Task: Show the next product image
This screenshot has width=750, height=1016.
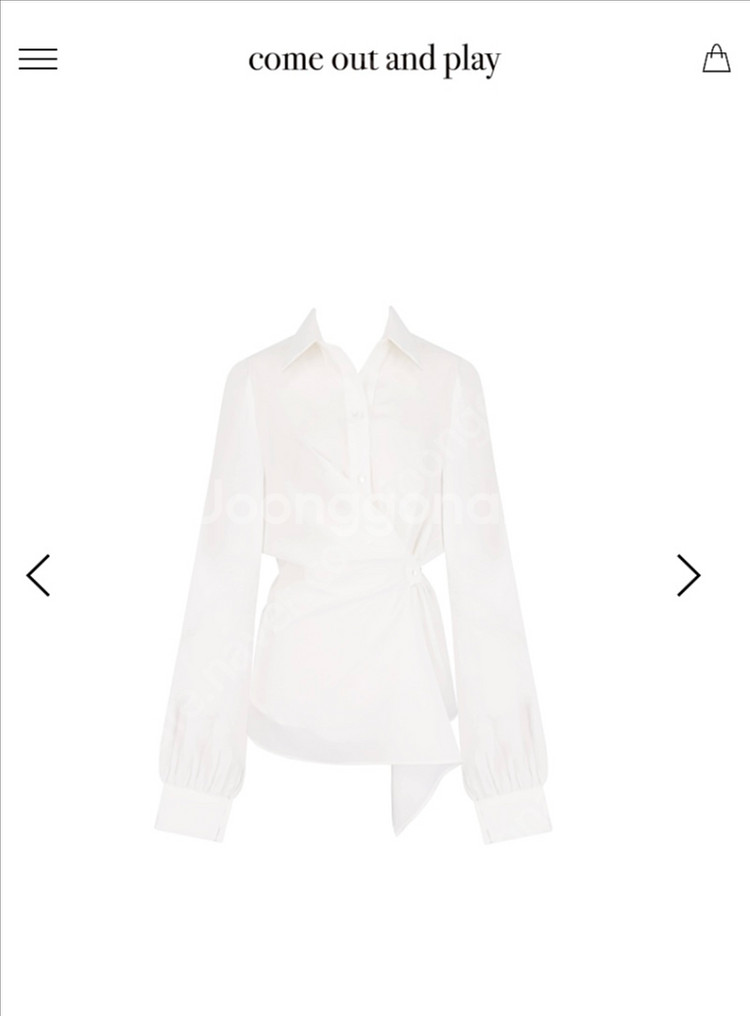Action: pos(688,575)
